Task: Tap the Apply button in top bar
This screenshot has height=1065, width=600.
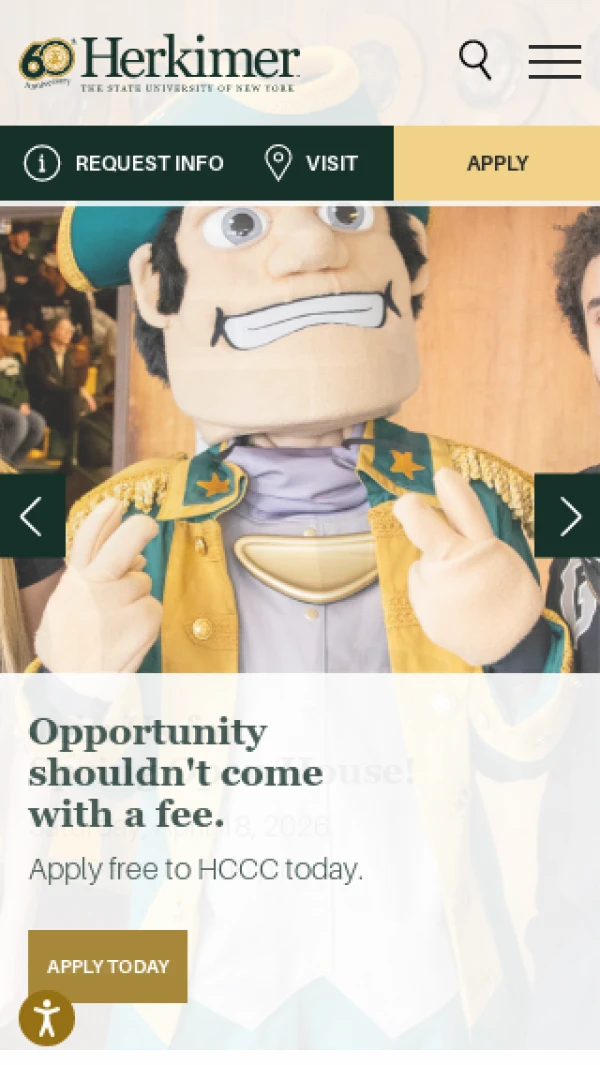Action: [497, 163]
